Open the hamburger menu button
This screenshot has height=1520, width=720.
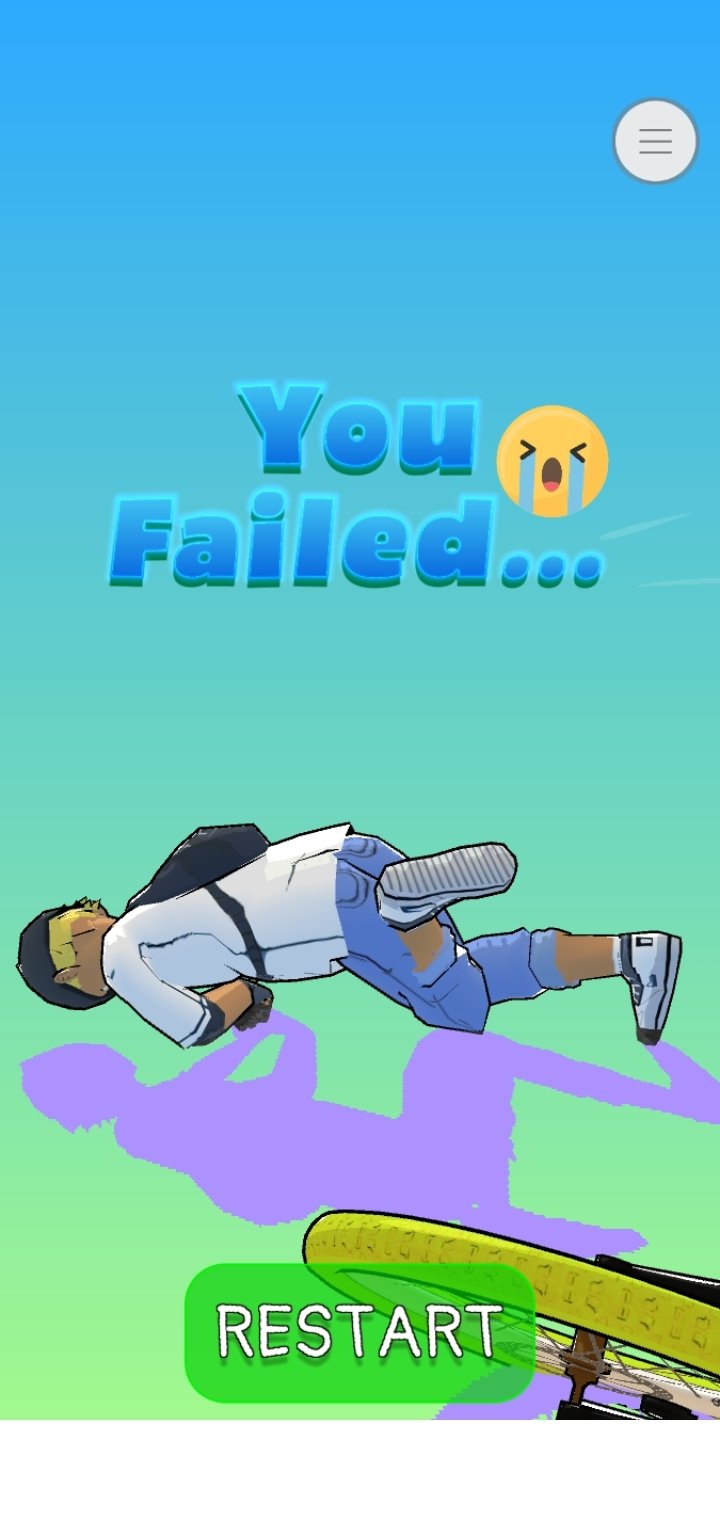click(x=656, y=141)
